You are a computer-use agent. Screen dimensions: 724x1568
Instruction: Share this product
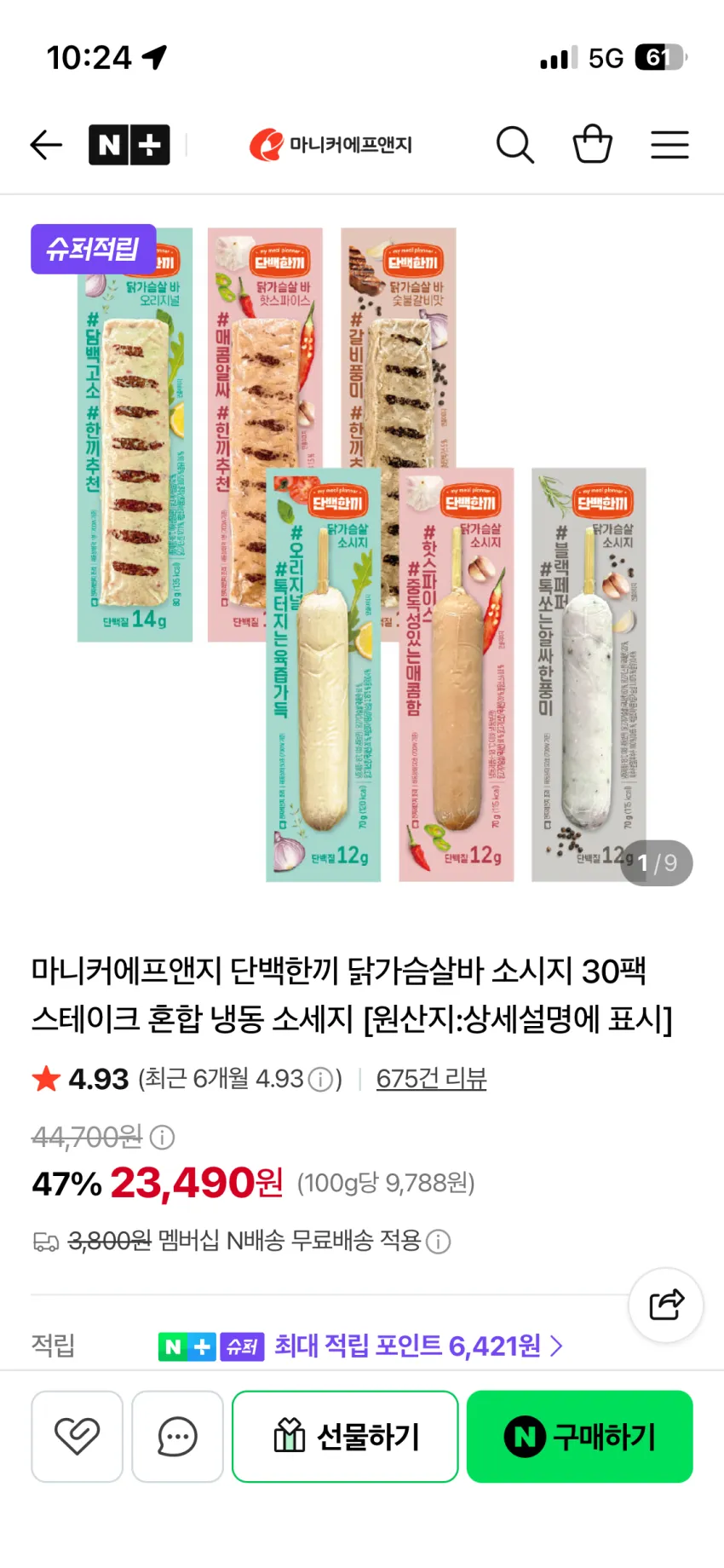click(x=666, y=1305)
